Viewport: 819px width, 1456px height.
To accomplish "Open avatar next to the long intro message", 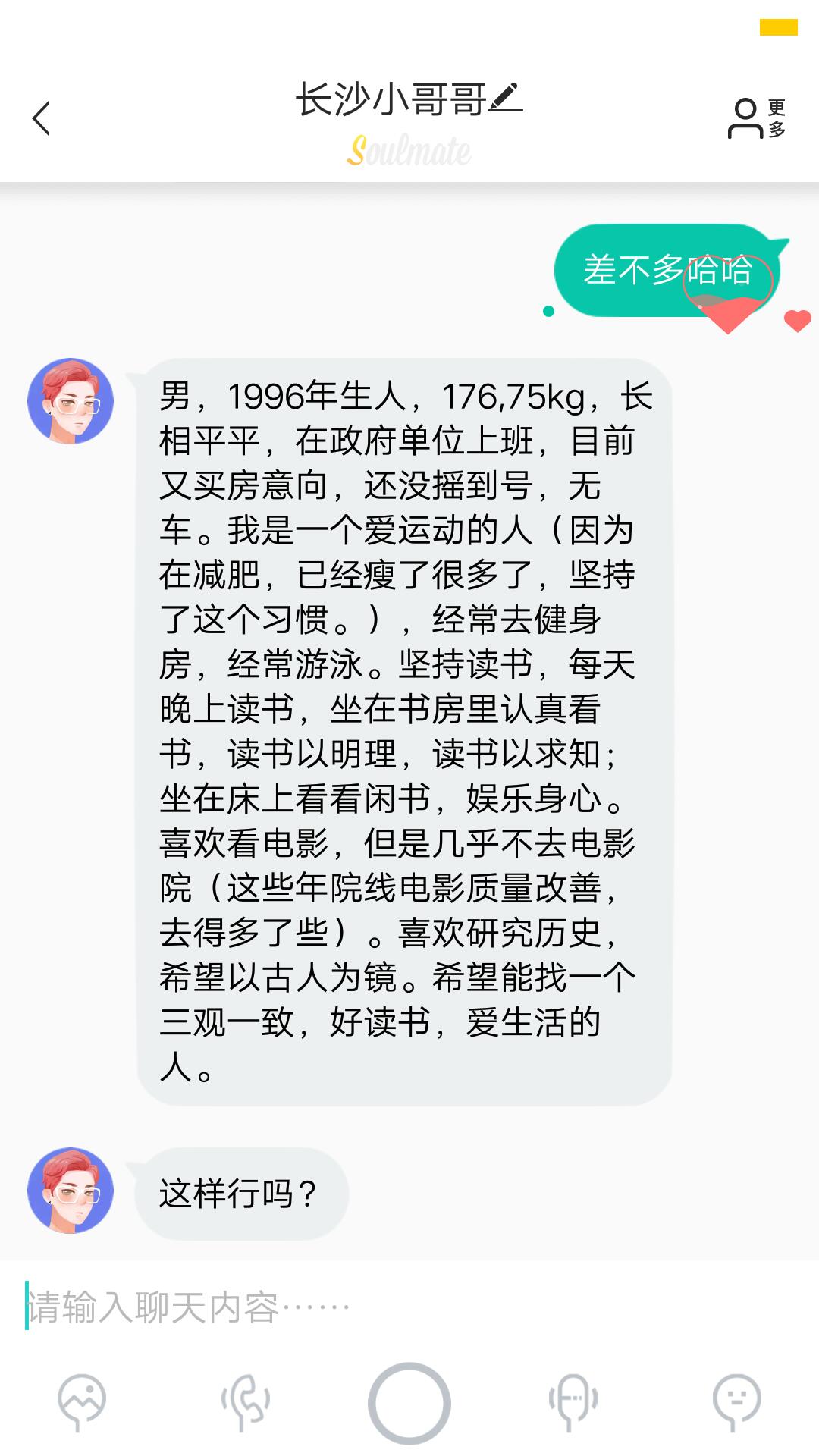I will 71,401.
